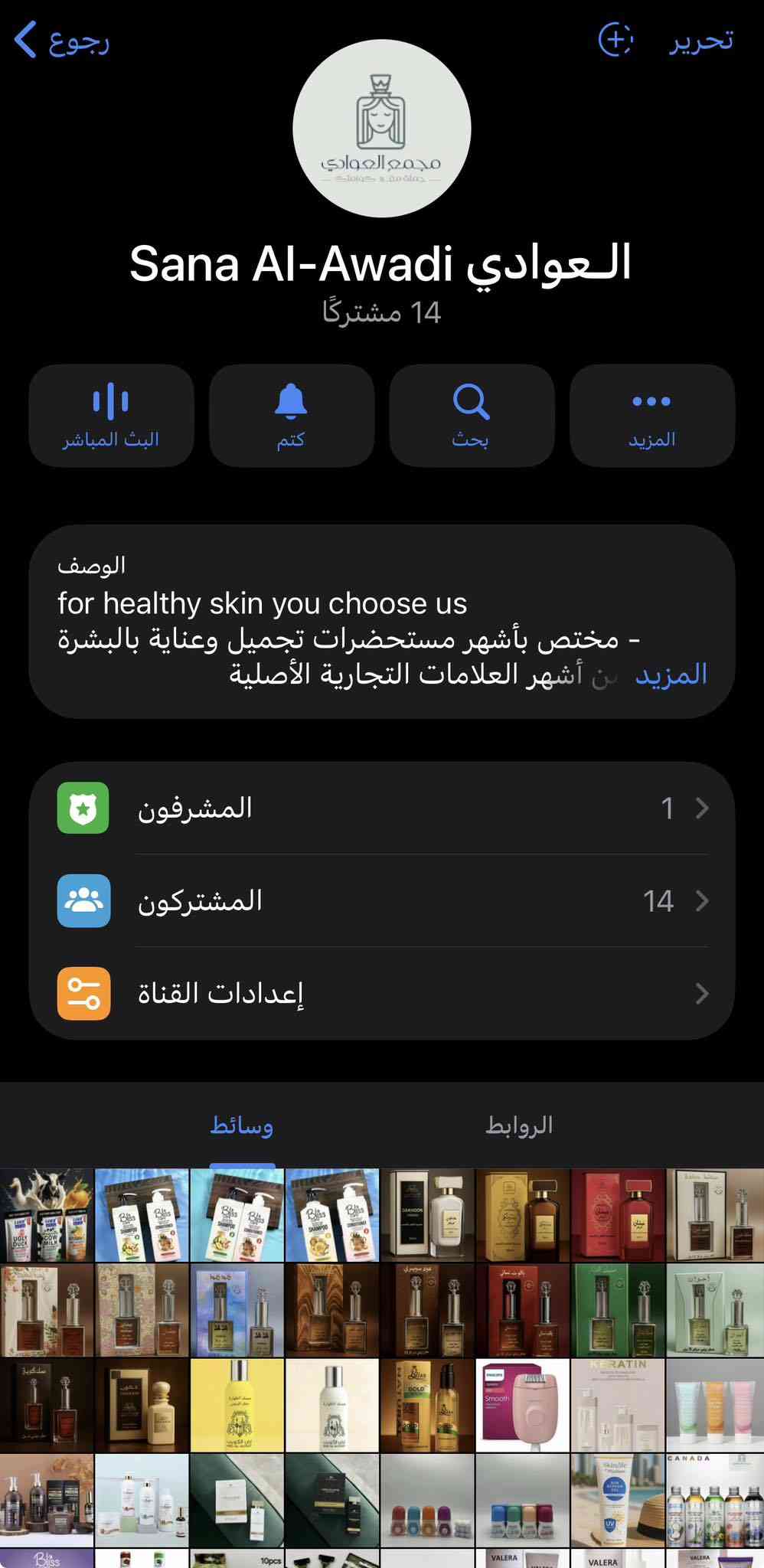
Task: Open the red perfume box photo
Action: pos(617,1215)
